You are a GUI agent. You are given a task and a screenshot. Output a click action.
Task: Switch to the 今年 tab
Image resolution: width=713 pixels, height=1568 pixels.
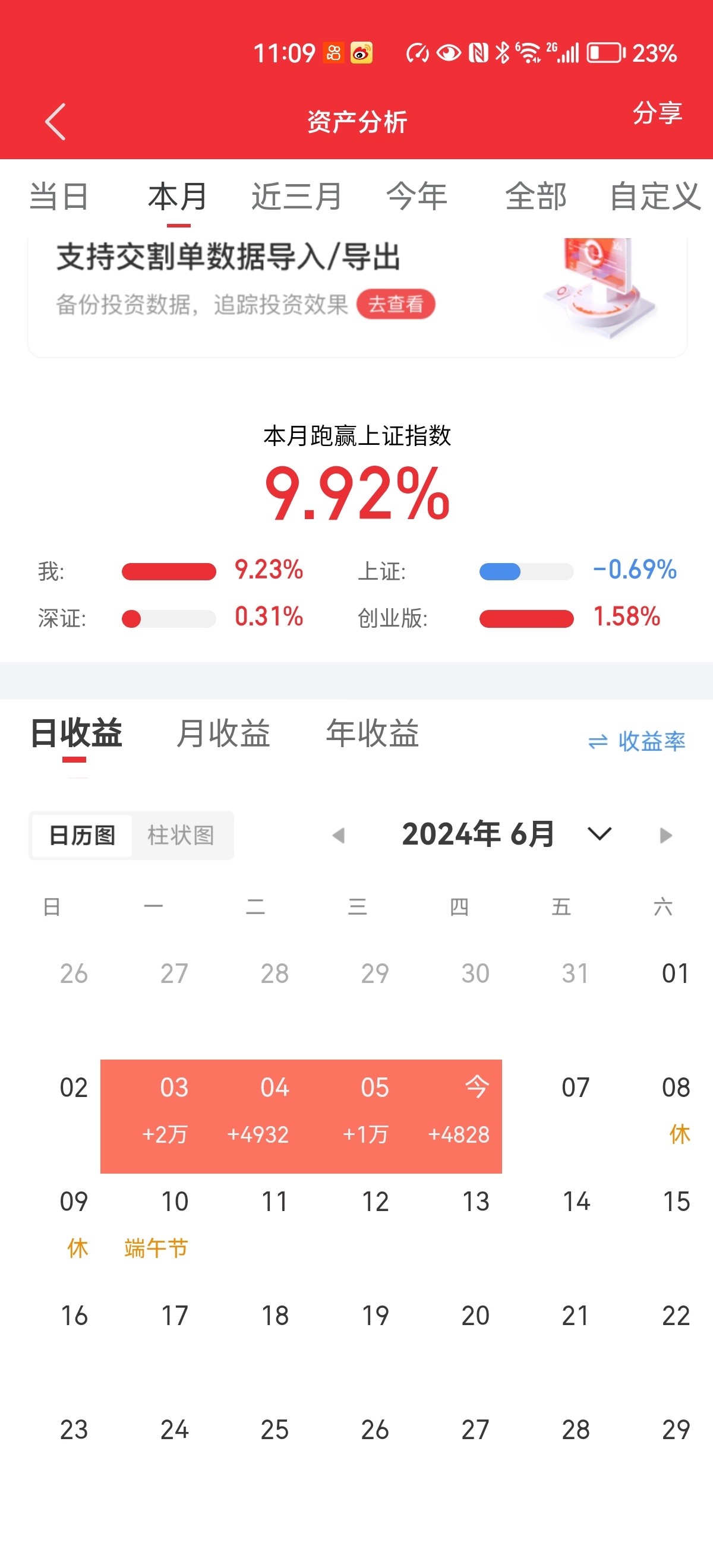[x=417, y=197]
